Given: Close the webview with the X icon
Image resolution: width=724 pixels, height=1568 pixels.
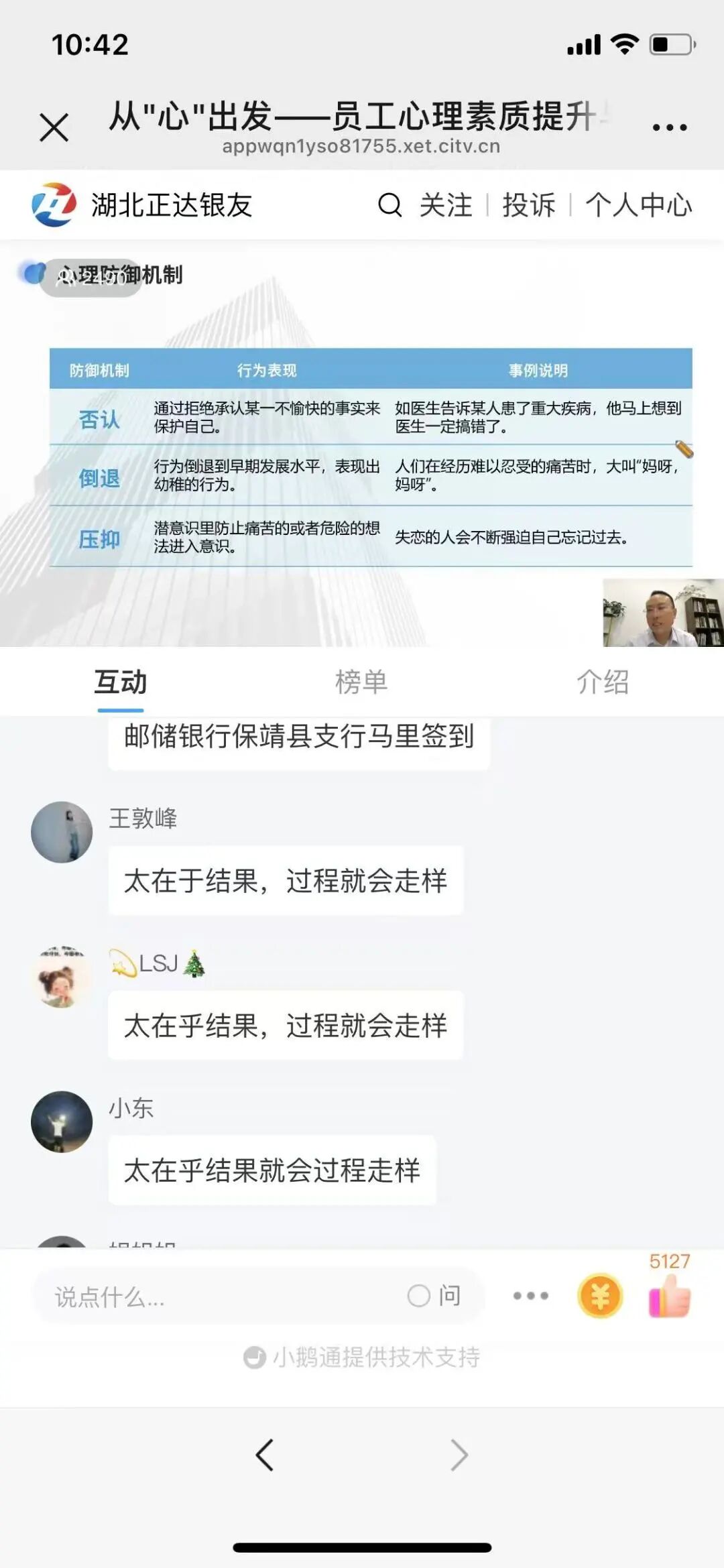Looking at the screenshot, I should tap(54, 127).
